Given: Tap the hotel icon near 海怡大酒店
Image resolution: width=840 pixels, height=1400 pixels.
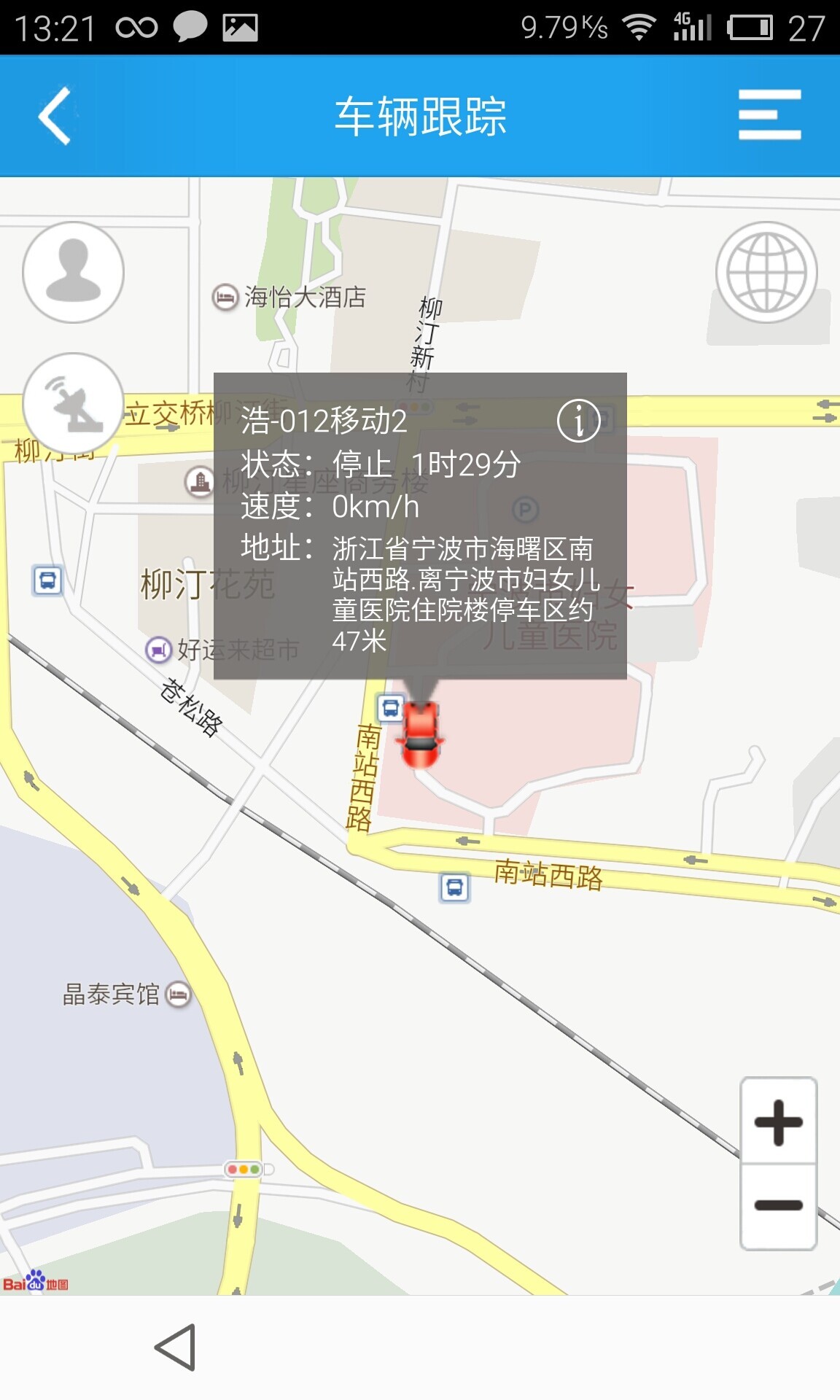Looking at the screenshot, I should point(224,297).
